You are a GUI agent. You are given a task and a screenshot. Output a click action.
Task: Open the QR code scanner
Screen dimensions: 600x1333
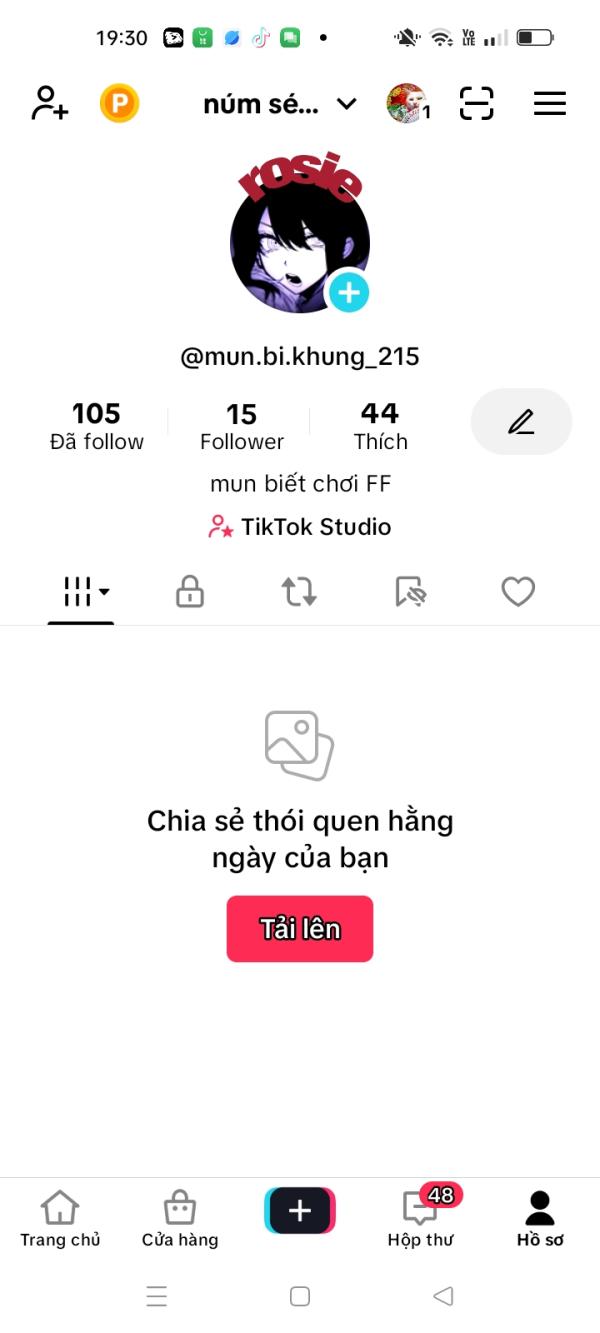click(477, 103)
